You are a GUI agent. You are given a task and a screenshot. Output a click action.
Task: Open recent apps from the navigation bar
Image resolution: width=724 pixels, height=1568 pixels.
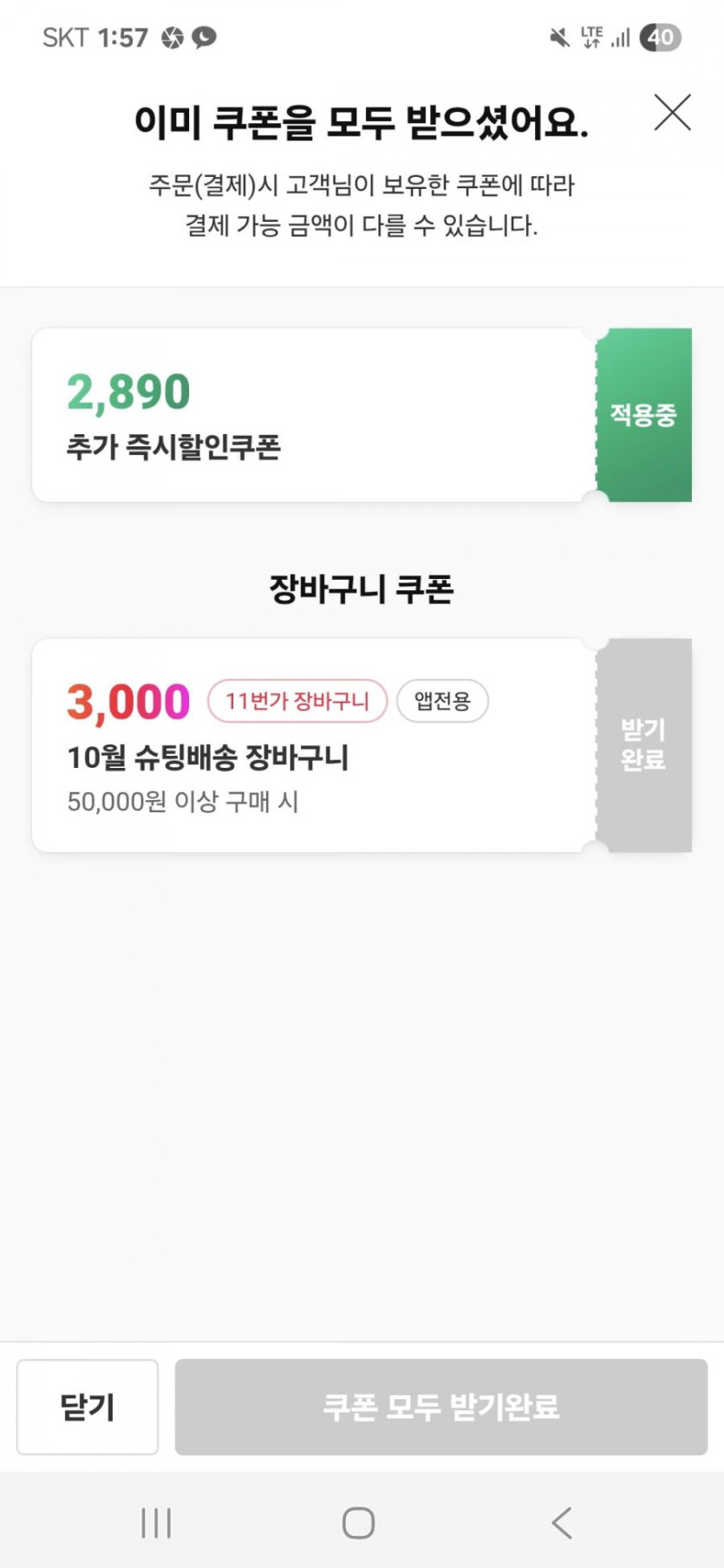(x=156, y=1523)
